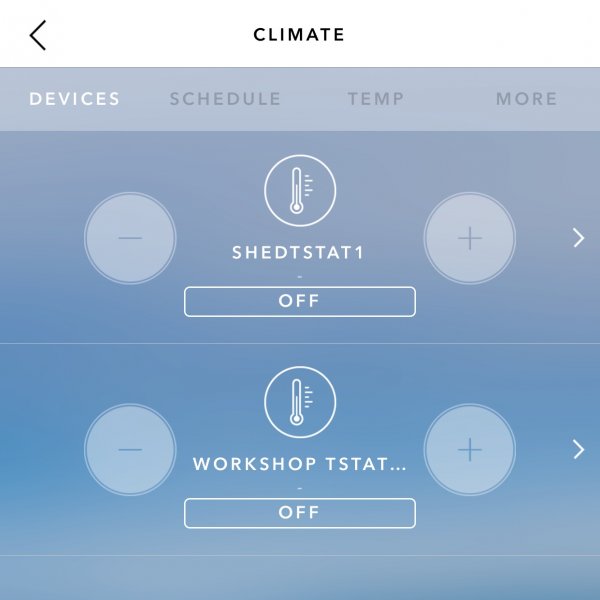
Task: Open the More tab
Action: pyautogui.click(x=526, y=99)
